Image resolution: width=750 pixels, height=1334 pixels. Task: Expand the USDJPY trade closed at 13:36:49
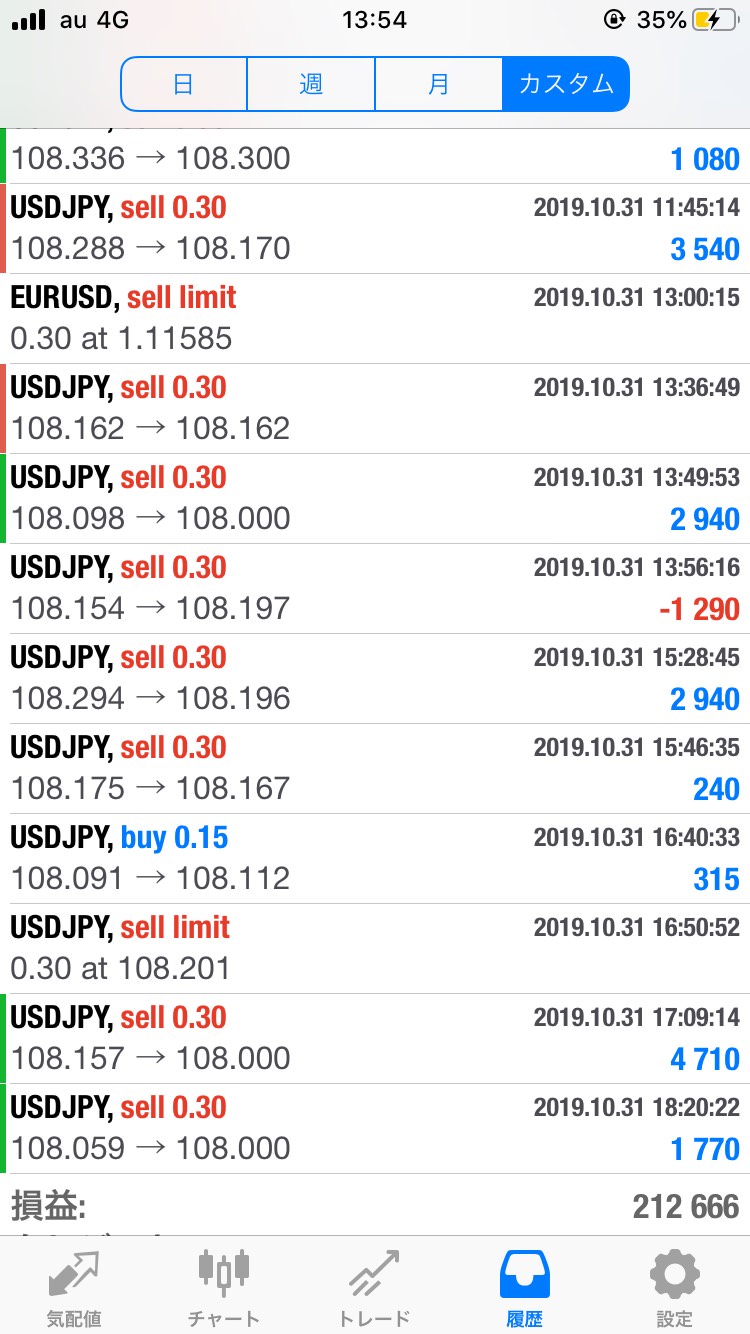(375, 409)
